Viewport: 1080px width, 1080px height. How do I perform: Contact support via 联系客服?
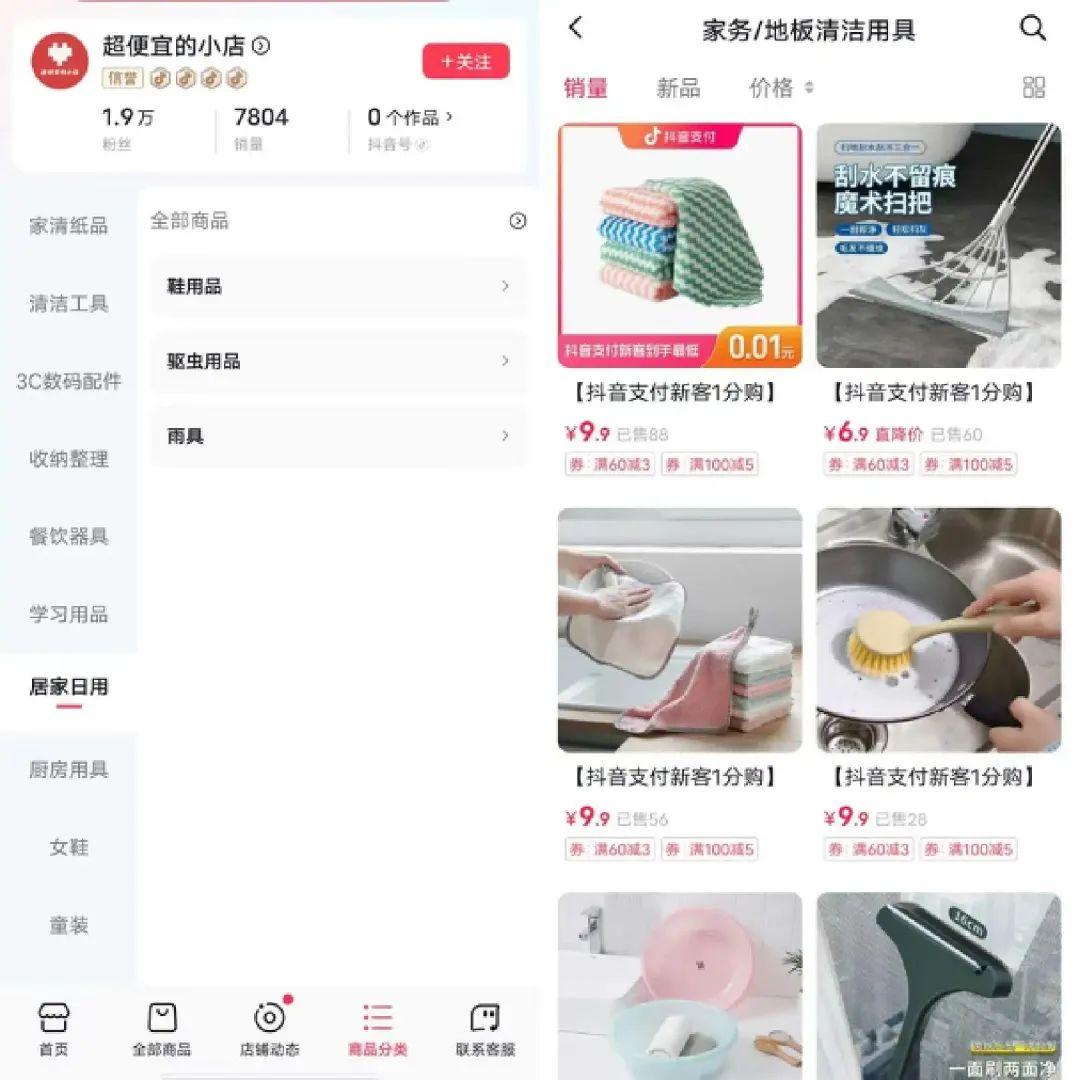tap(485, 1029)
